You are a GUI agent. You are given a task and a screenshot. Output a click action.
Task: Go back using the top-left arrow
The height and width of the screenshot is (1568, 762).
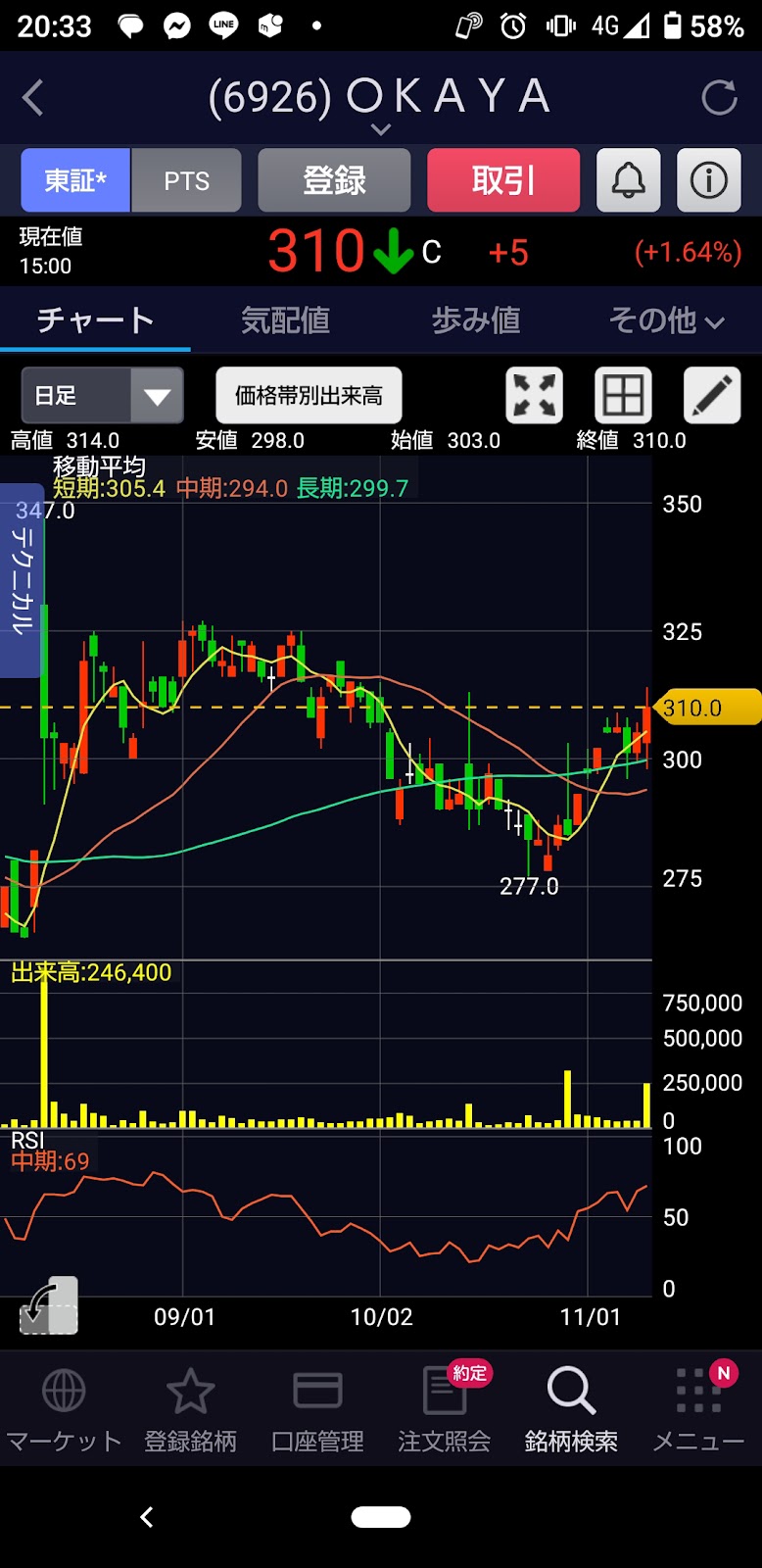(x=33, y=98)
